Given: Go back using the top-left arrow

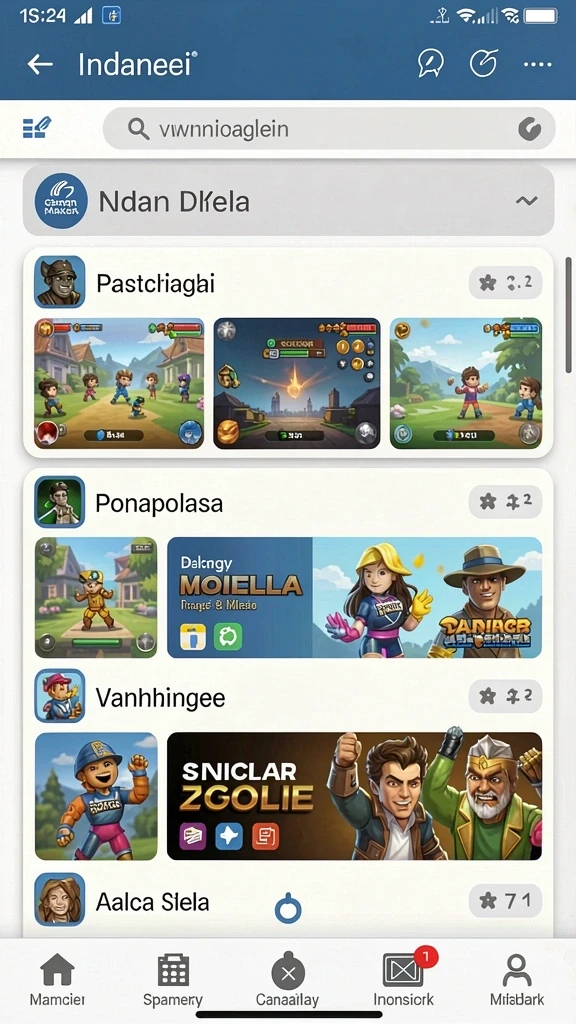Looking at the screenshot, I should [40, 64].
